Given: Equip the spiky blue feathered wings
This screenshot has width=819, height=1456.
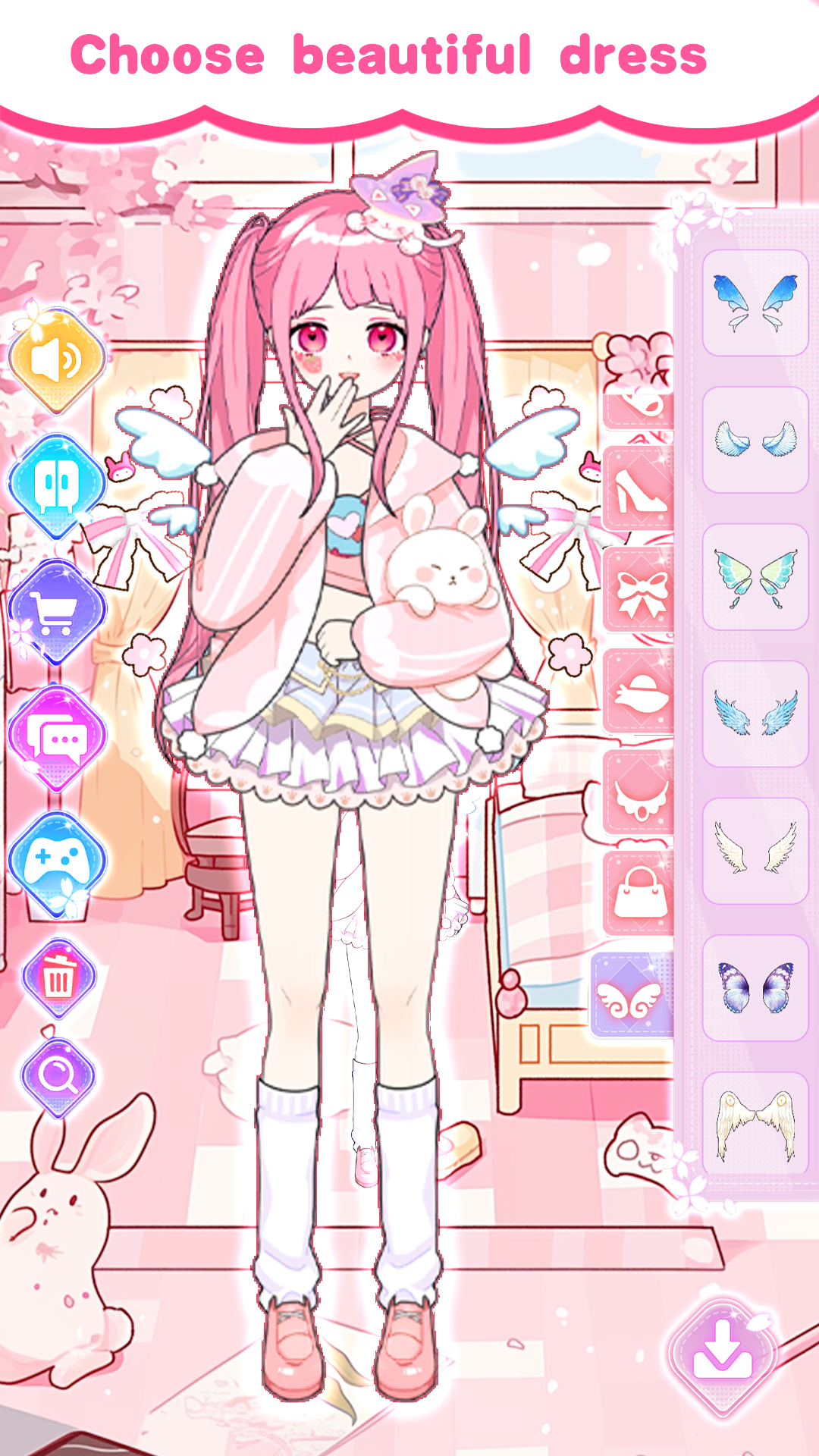Looking at the screenshot, I should [755, 714].
